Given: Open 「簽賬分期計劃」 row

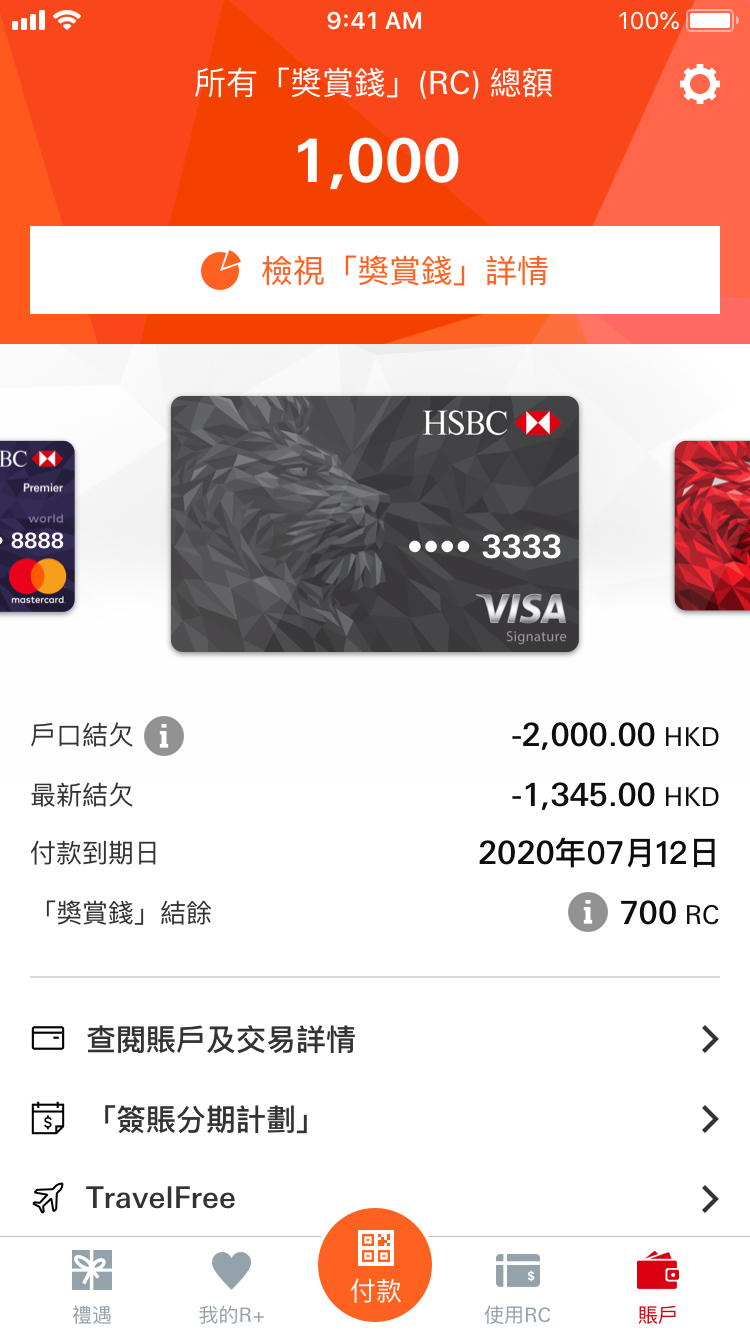Looking at the screenshot, I should click(x=375, y=1119).
